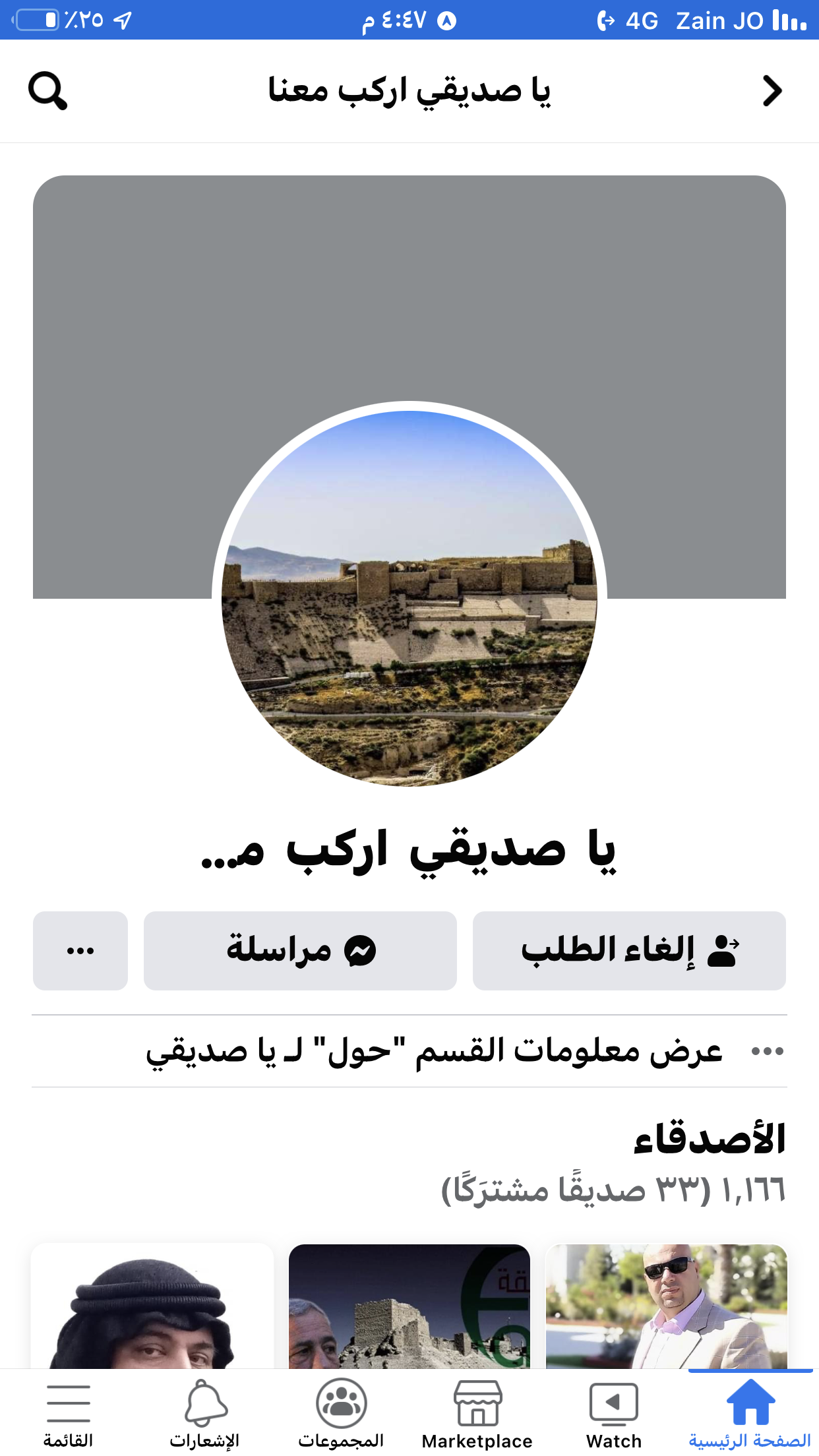View the profile's About info row
819x1456 pixels.
(435, 1051)
